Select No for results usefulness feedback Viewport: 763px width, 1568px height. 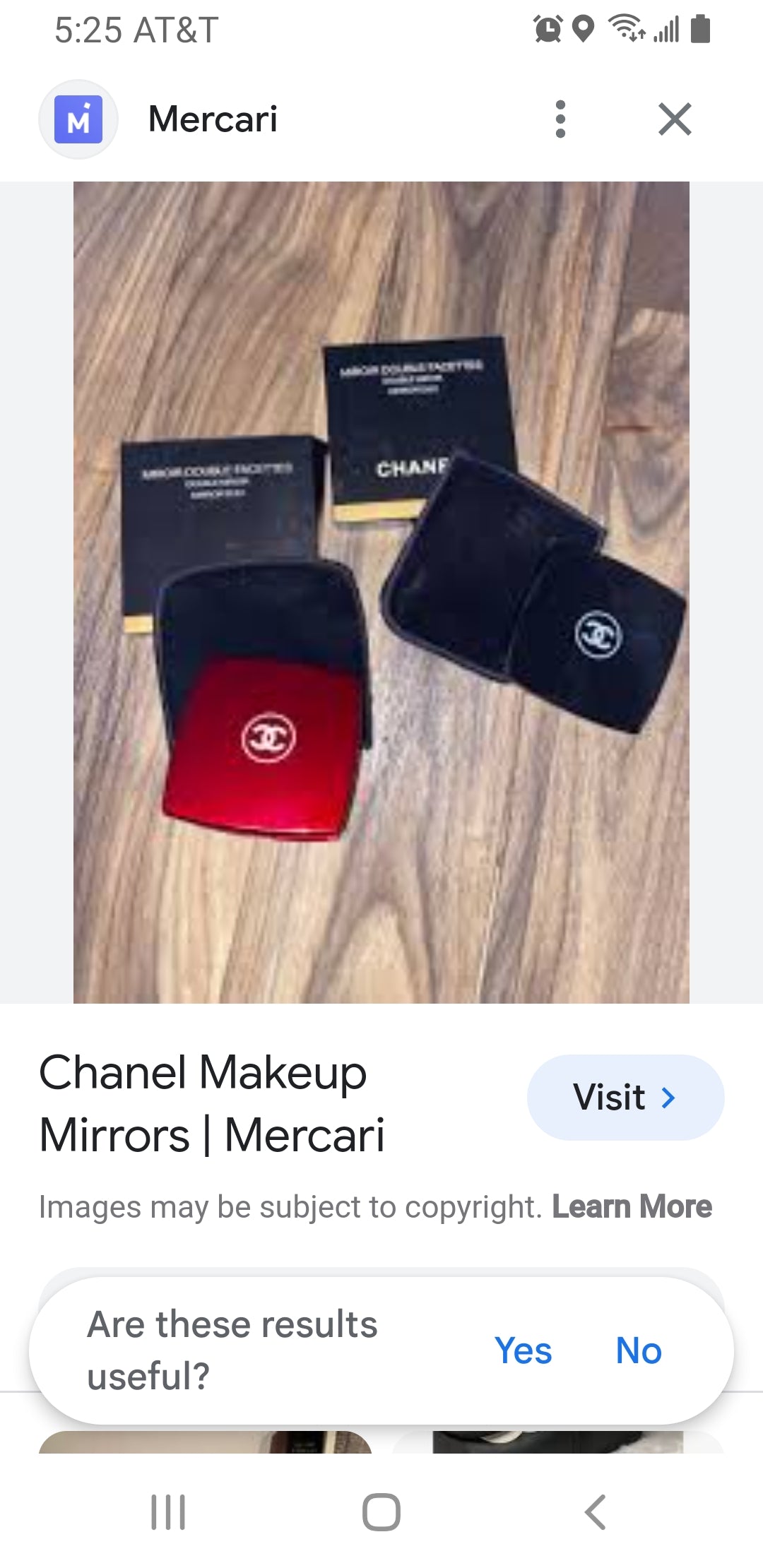[x=638, y=1350]
